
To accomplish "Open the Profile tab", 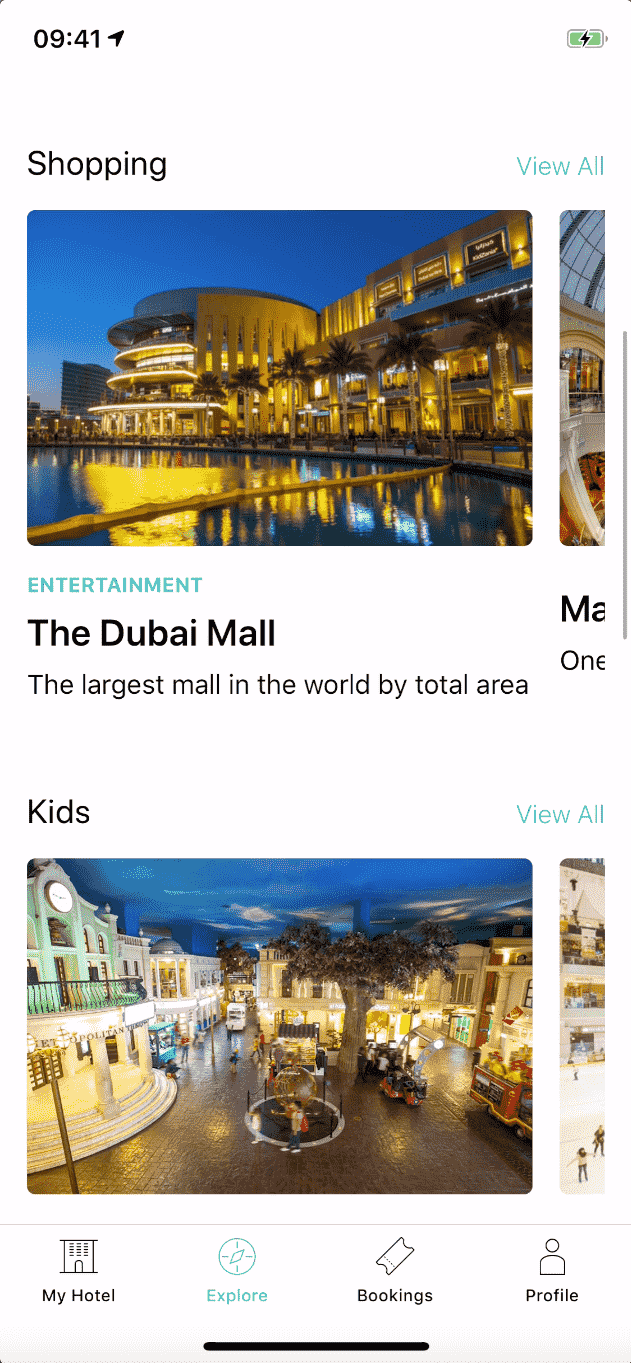I will point(552,1270).
